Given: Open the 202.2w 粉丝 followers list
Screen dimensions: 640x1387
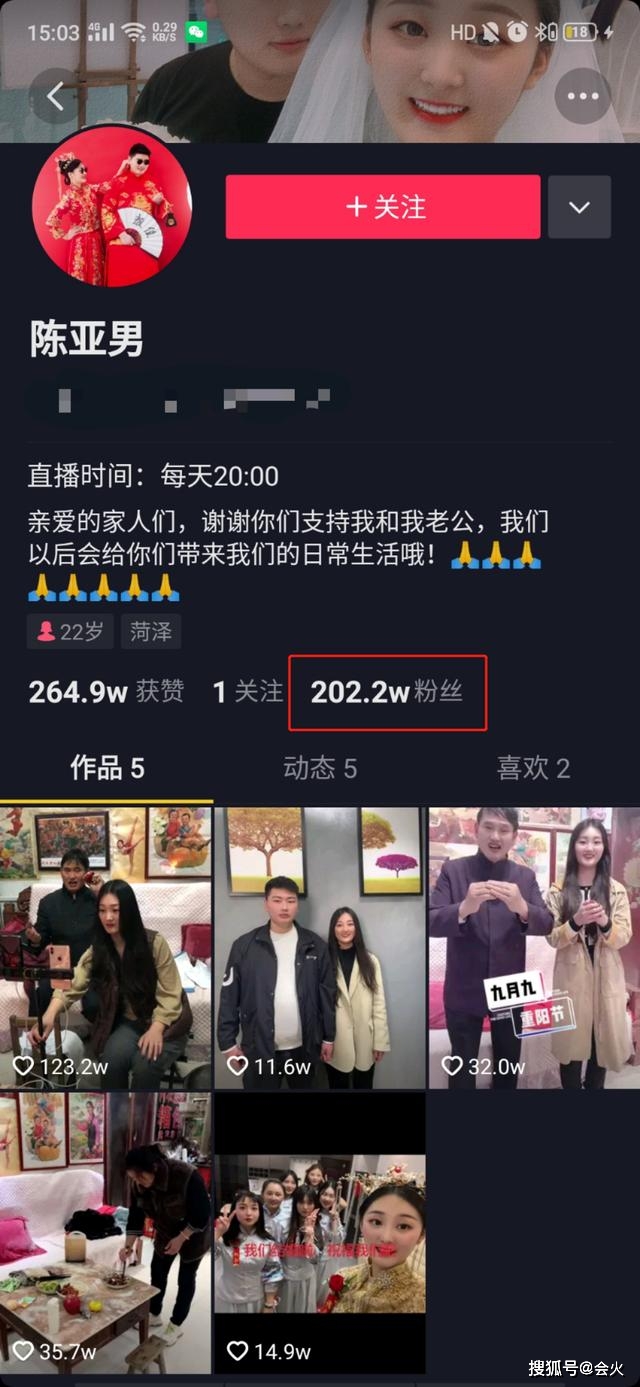Looking at the screenshot, I should (387, 691).
